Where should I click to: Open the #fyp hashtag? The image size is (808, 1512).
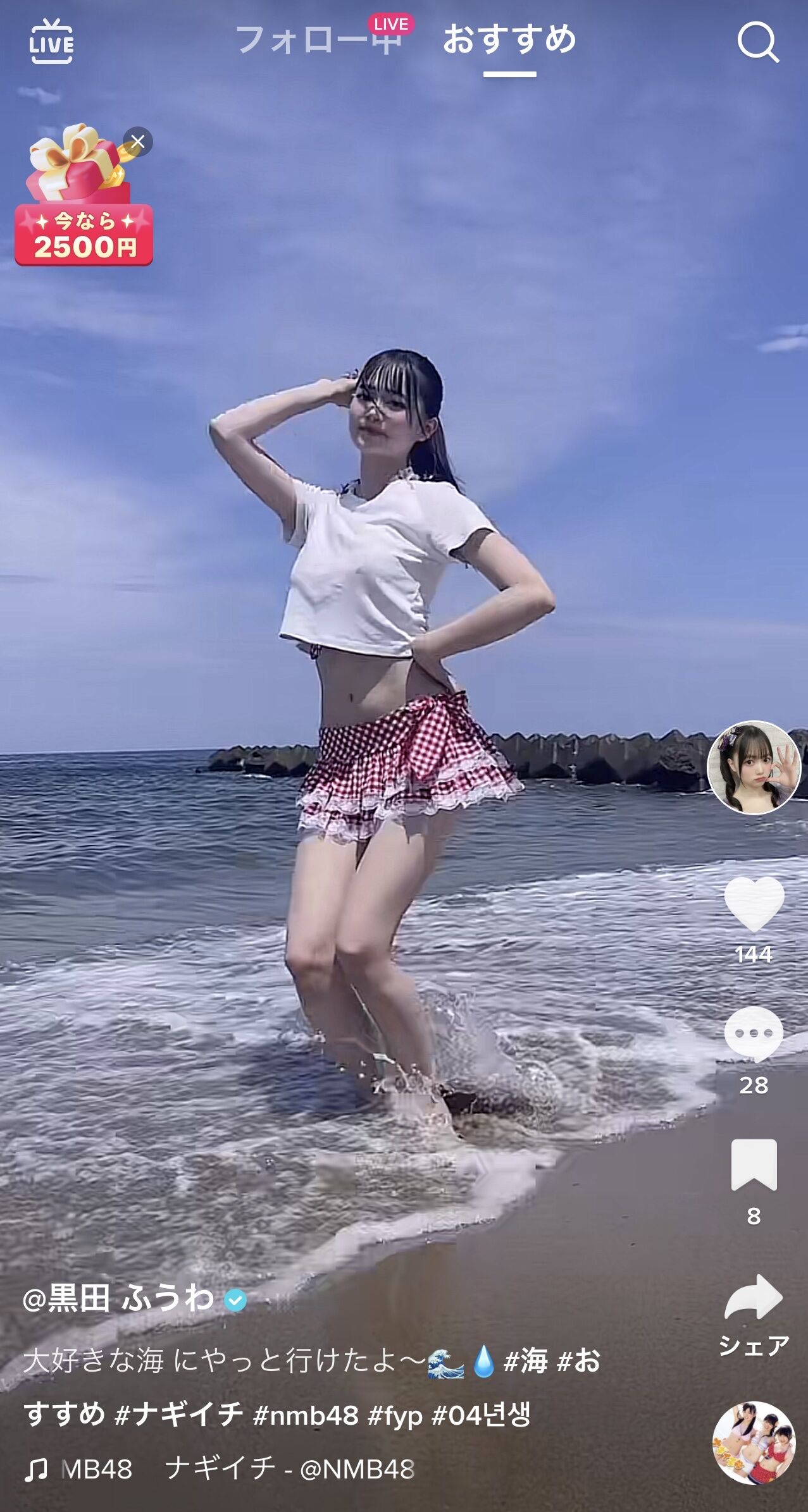(395, 1415)
